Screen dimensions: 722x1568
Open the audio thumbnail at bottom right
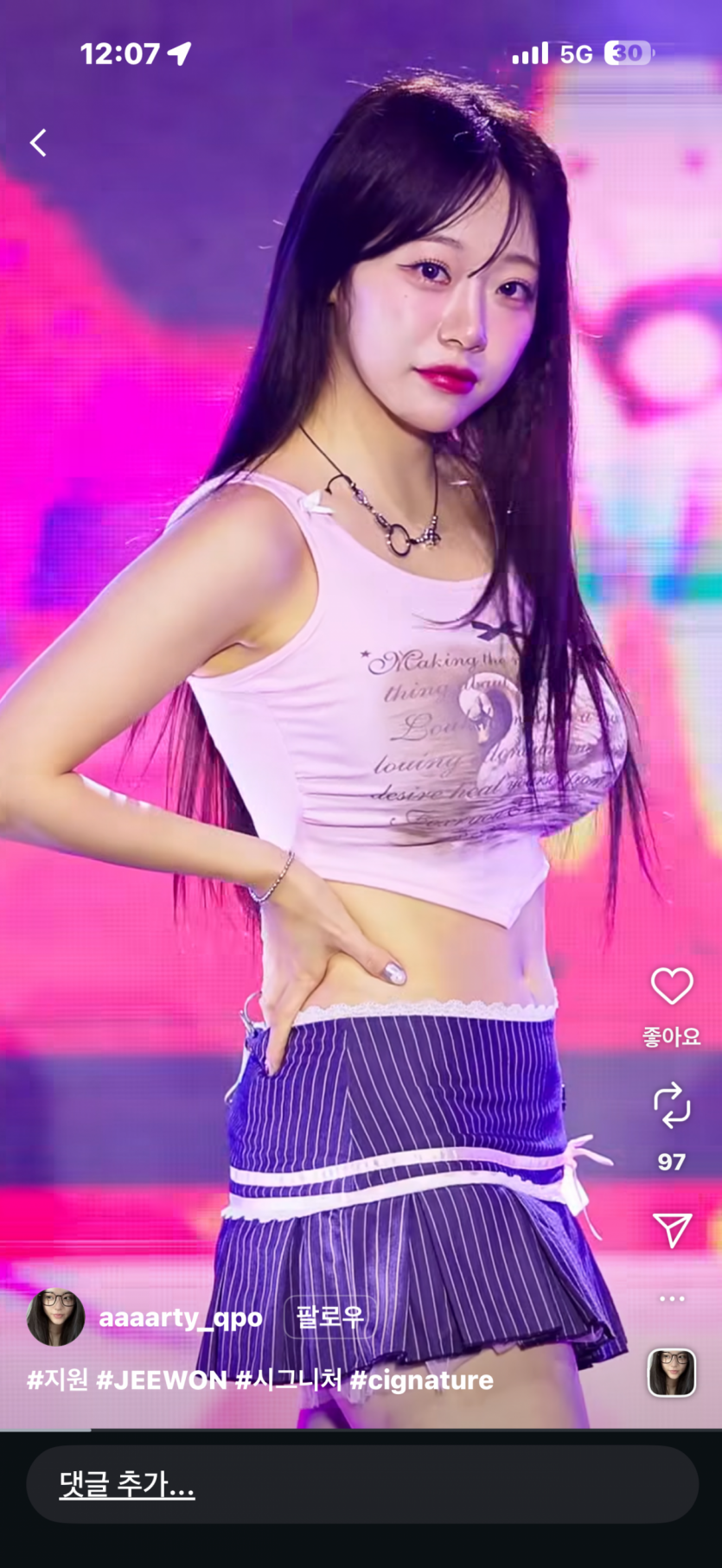(x=672, y=1373)
